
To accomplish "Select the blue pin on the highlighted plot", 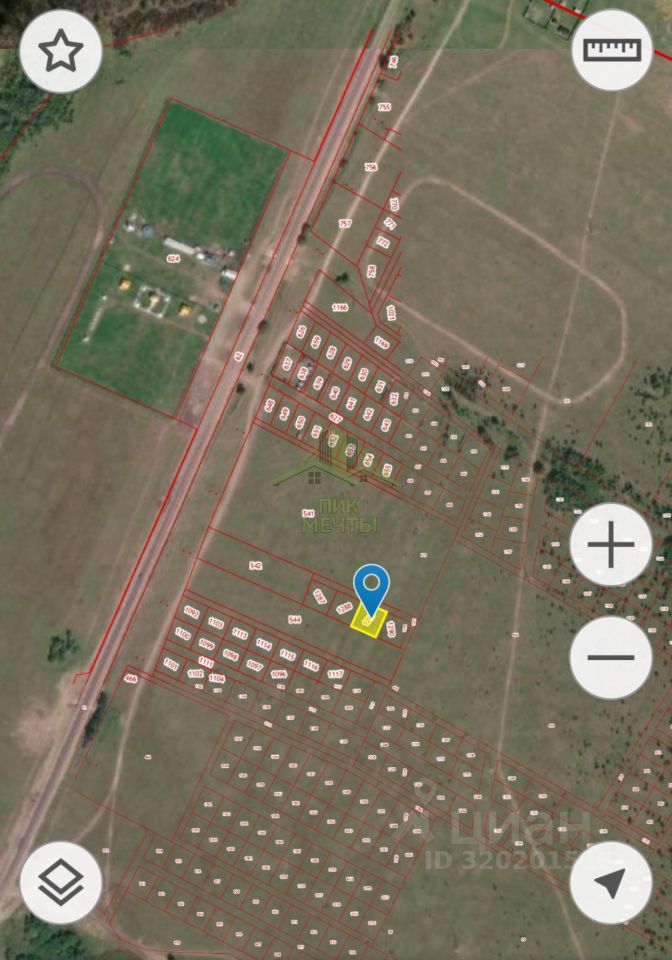I will pos(372,587).
